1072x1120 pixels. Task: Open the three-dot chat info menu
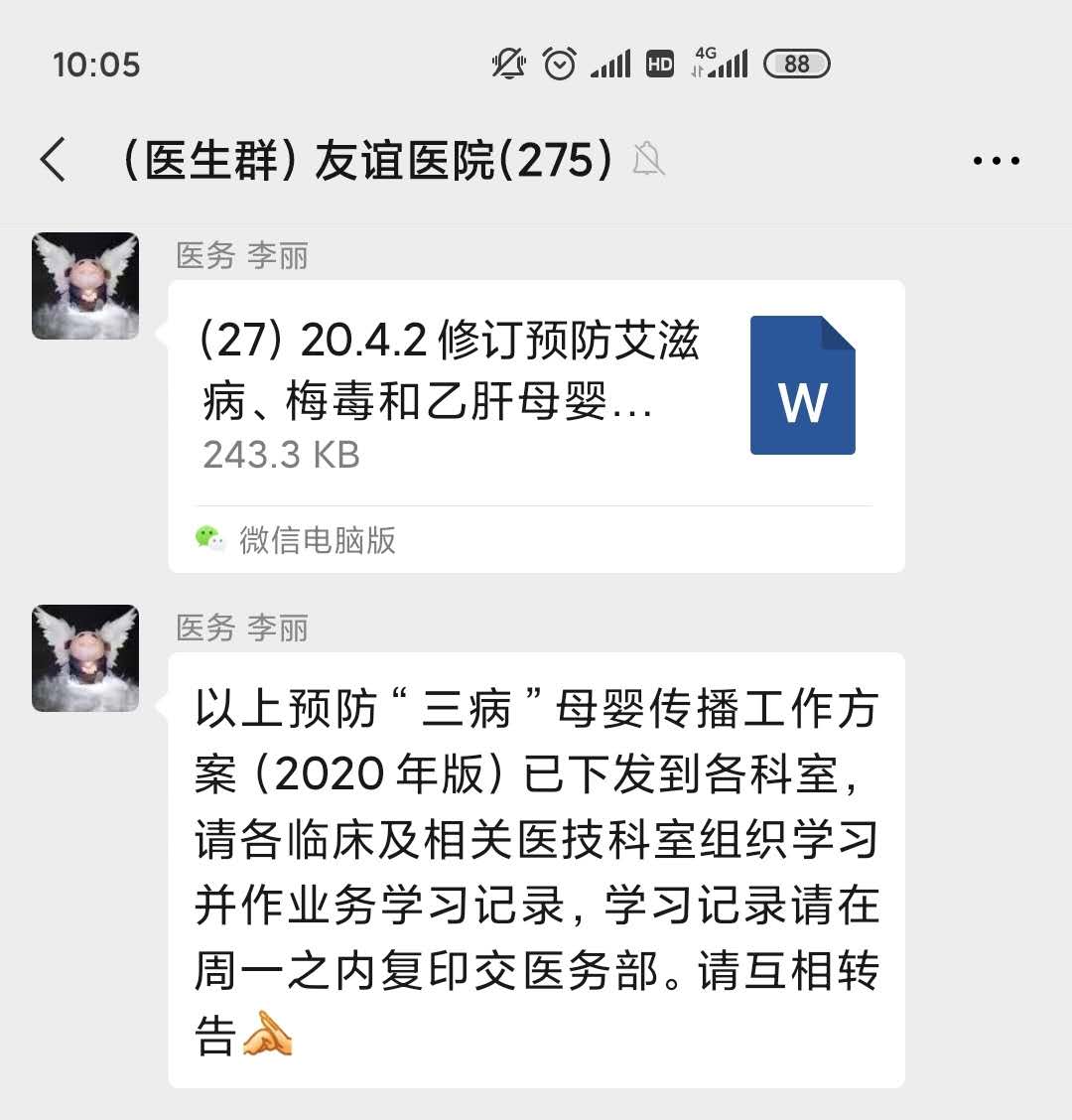pyautogui.click(x=996, y=161)
